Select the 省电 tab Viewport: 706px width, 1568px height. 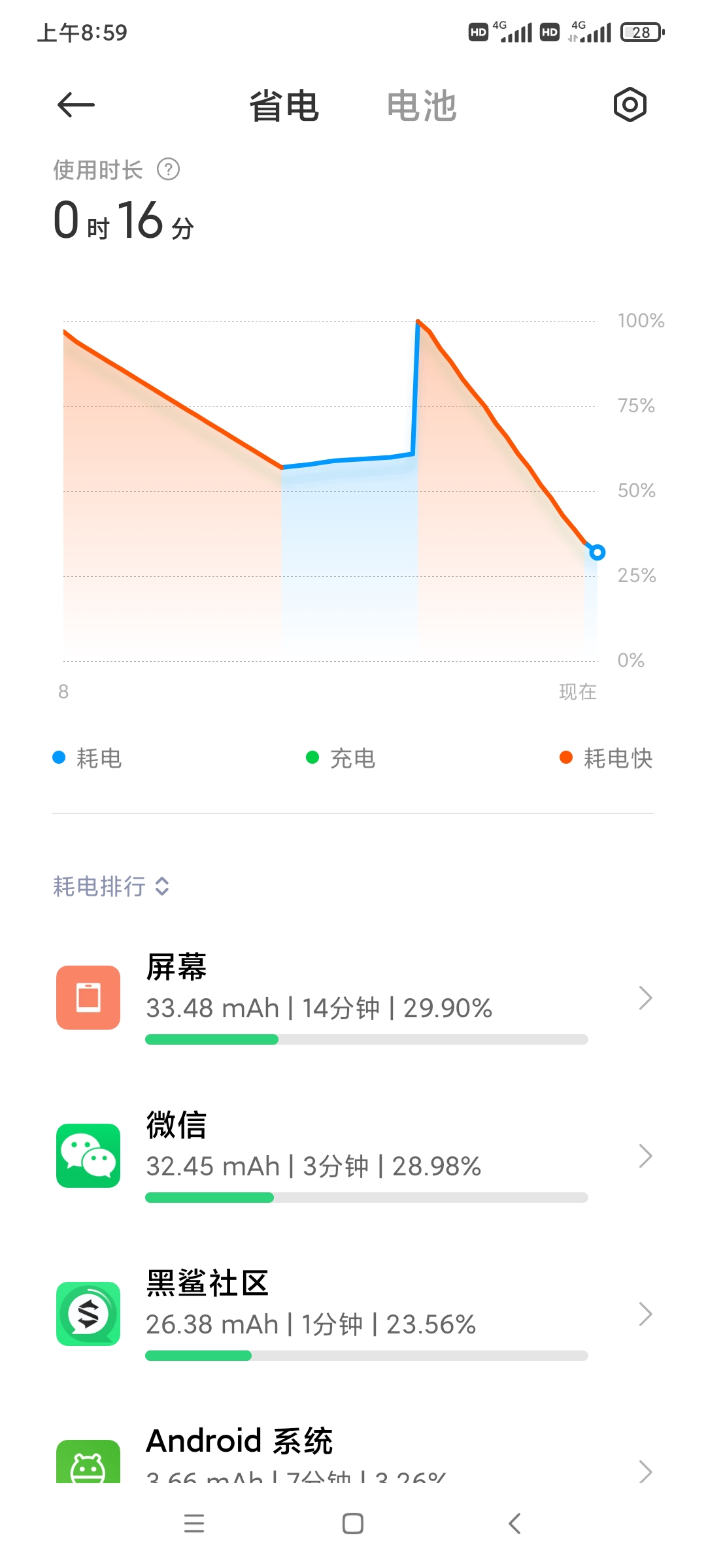(284, 106)
